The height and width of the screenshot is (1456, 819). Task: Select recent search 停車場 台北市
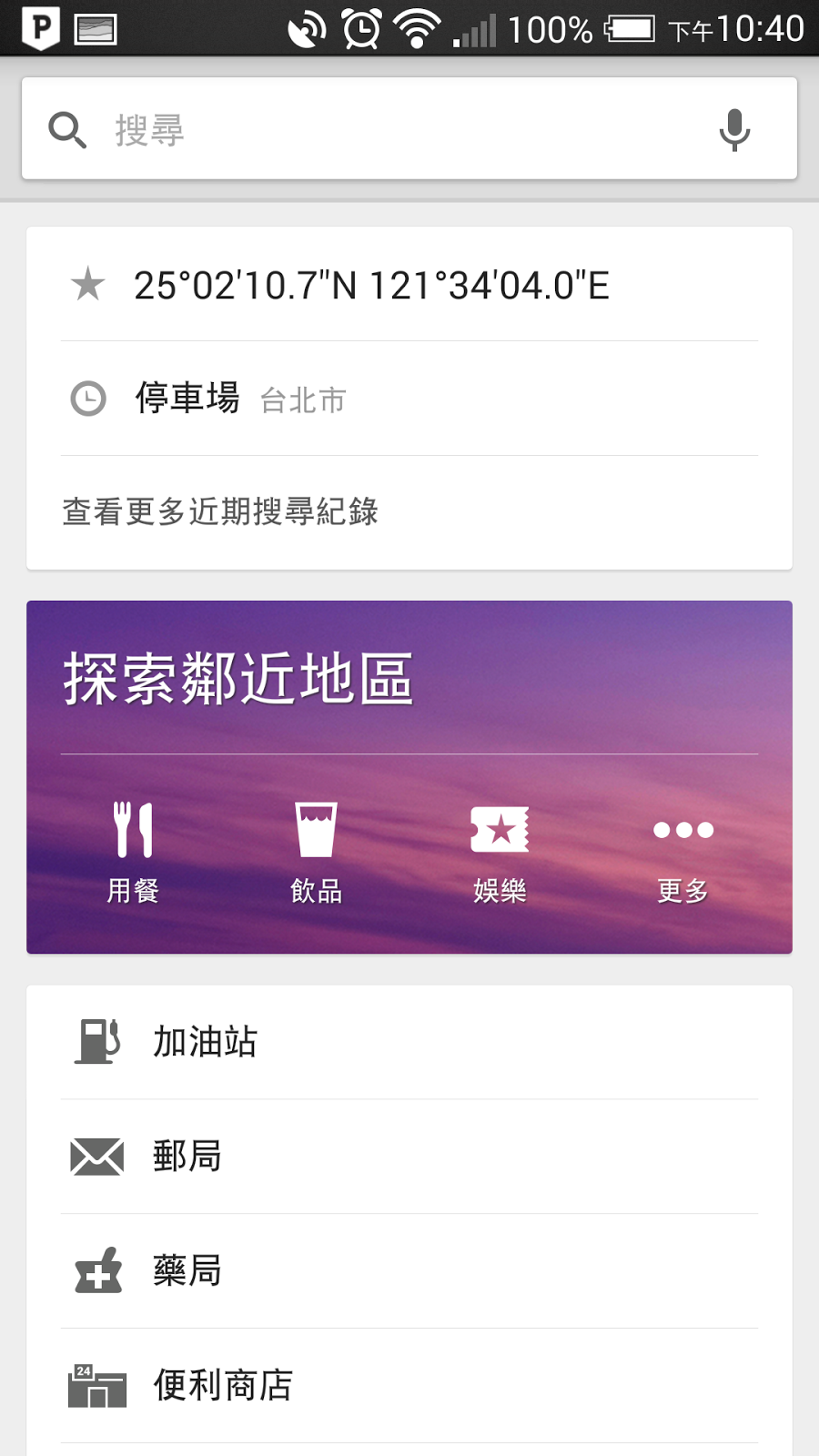point(240,399)
